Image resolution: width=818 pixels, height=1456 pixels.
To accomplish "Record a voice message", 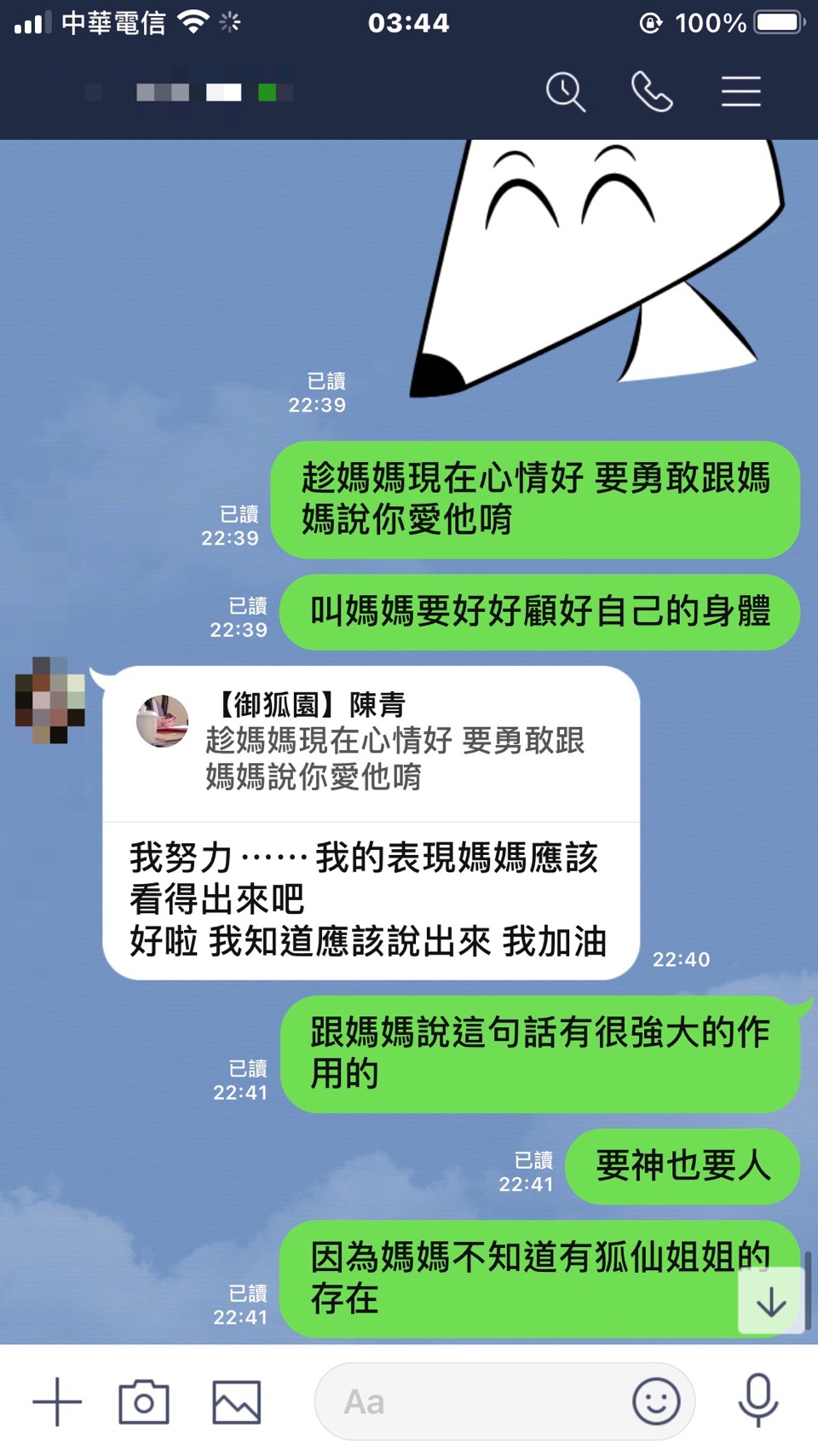I will click(758, 1401).
